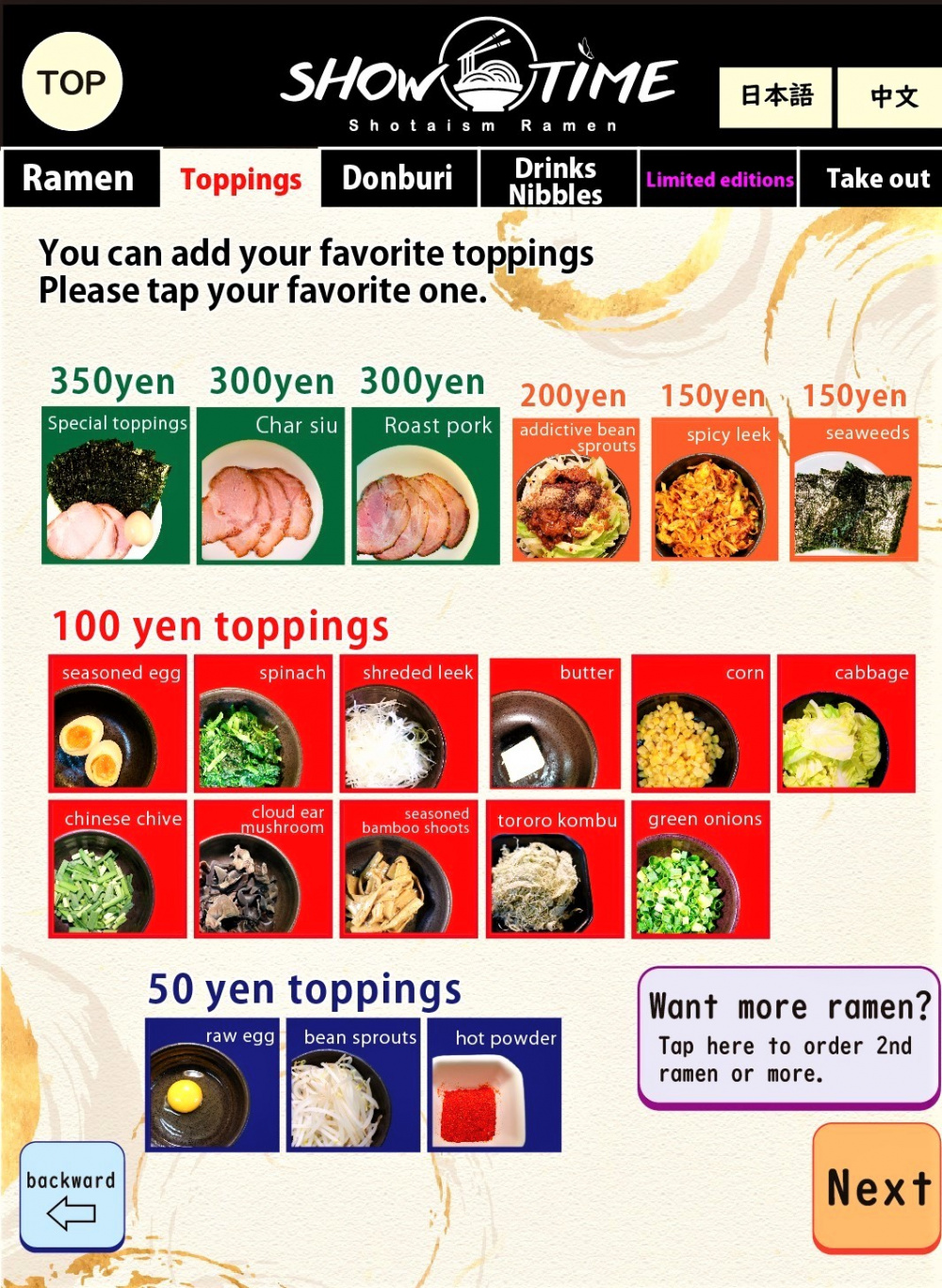
Task: Add Roast pork topping
Action: 426,486
